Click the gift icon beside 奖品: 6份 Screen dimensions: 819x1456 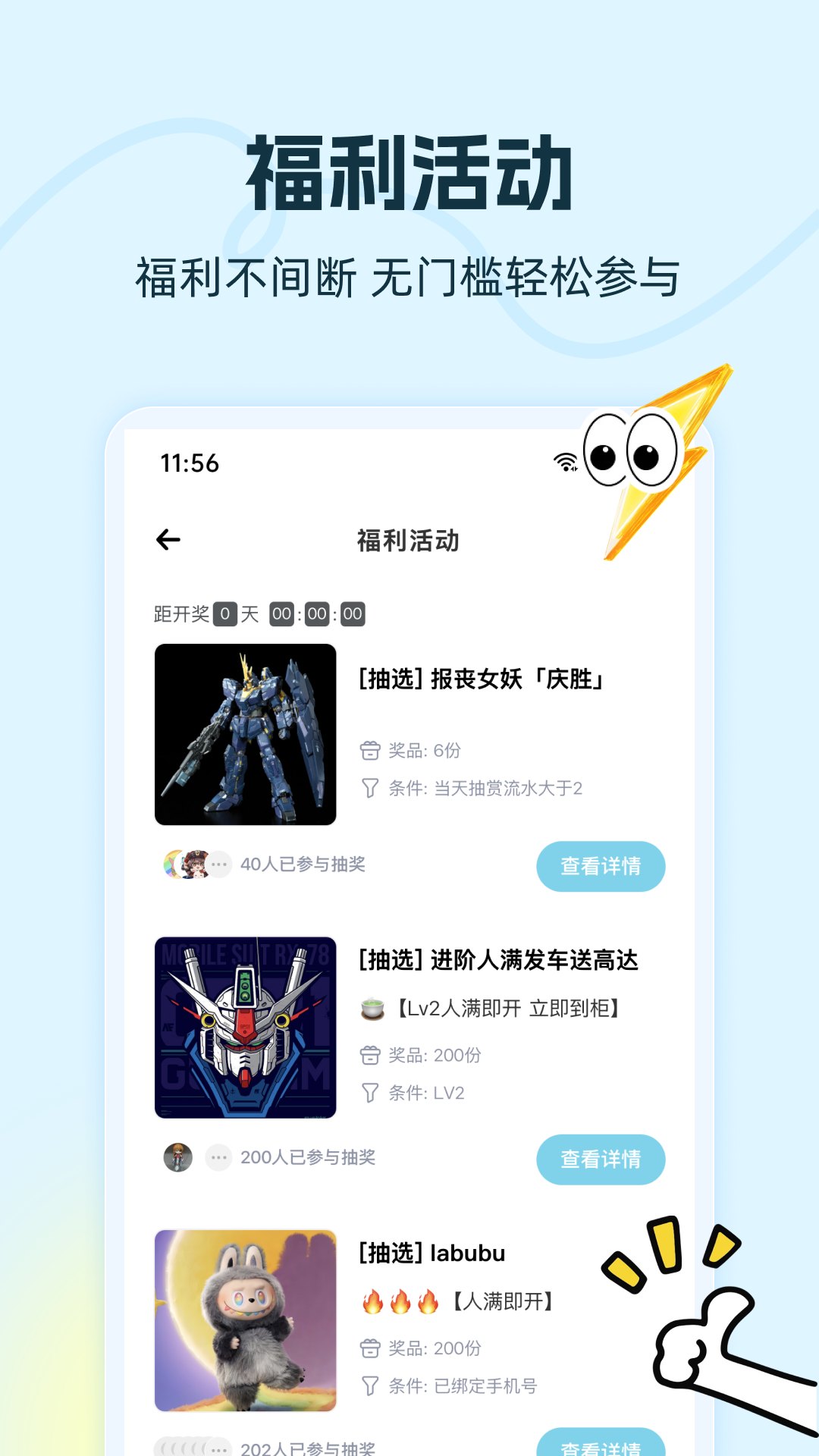coord(369,751)
